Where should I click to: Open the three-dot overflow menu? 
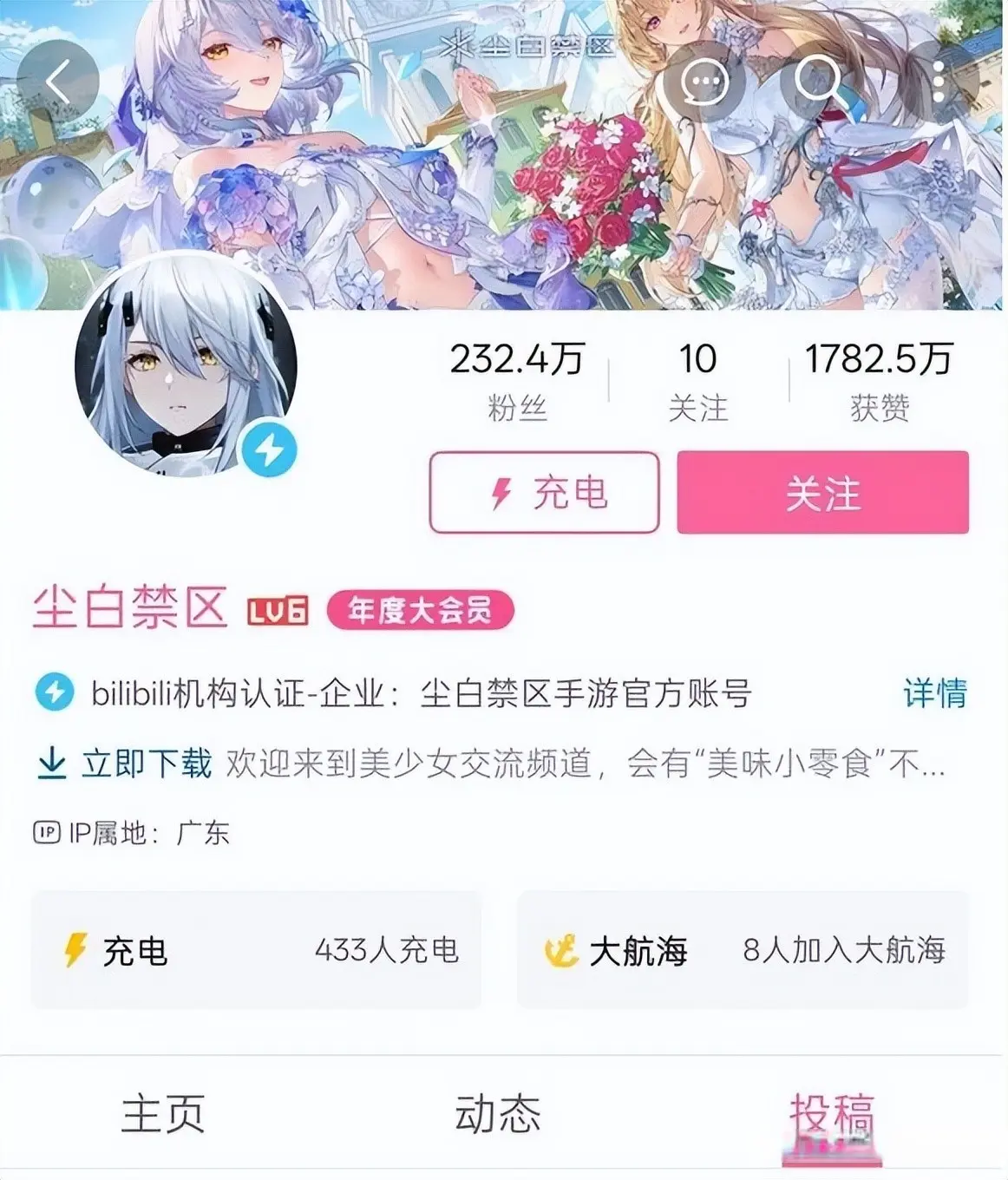pyautogui.click(x=940, y=82)
